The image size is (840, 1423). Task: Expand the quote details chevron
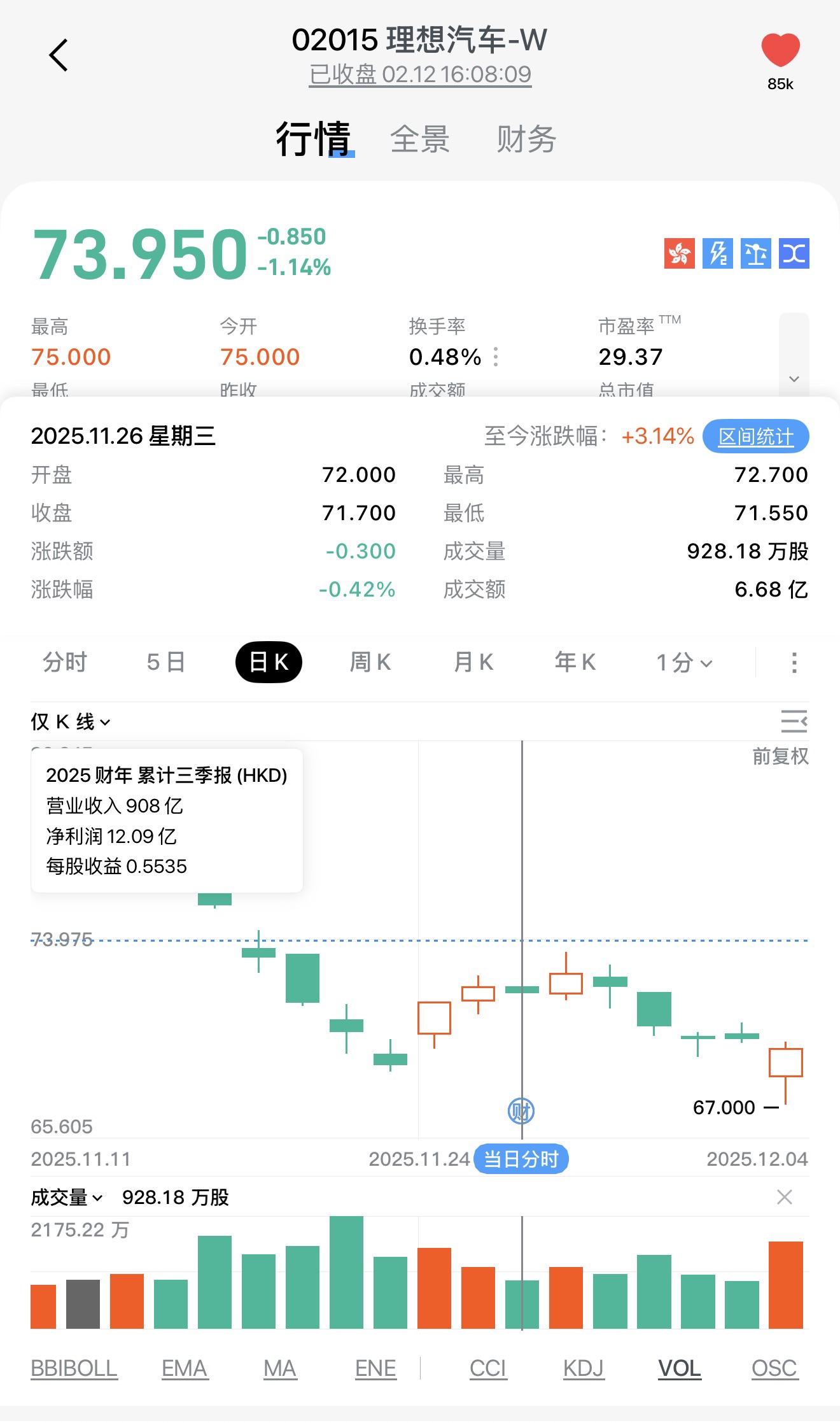click(794, 379)
